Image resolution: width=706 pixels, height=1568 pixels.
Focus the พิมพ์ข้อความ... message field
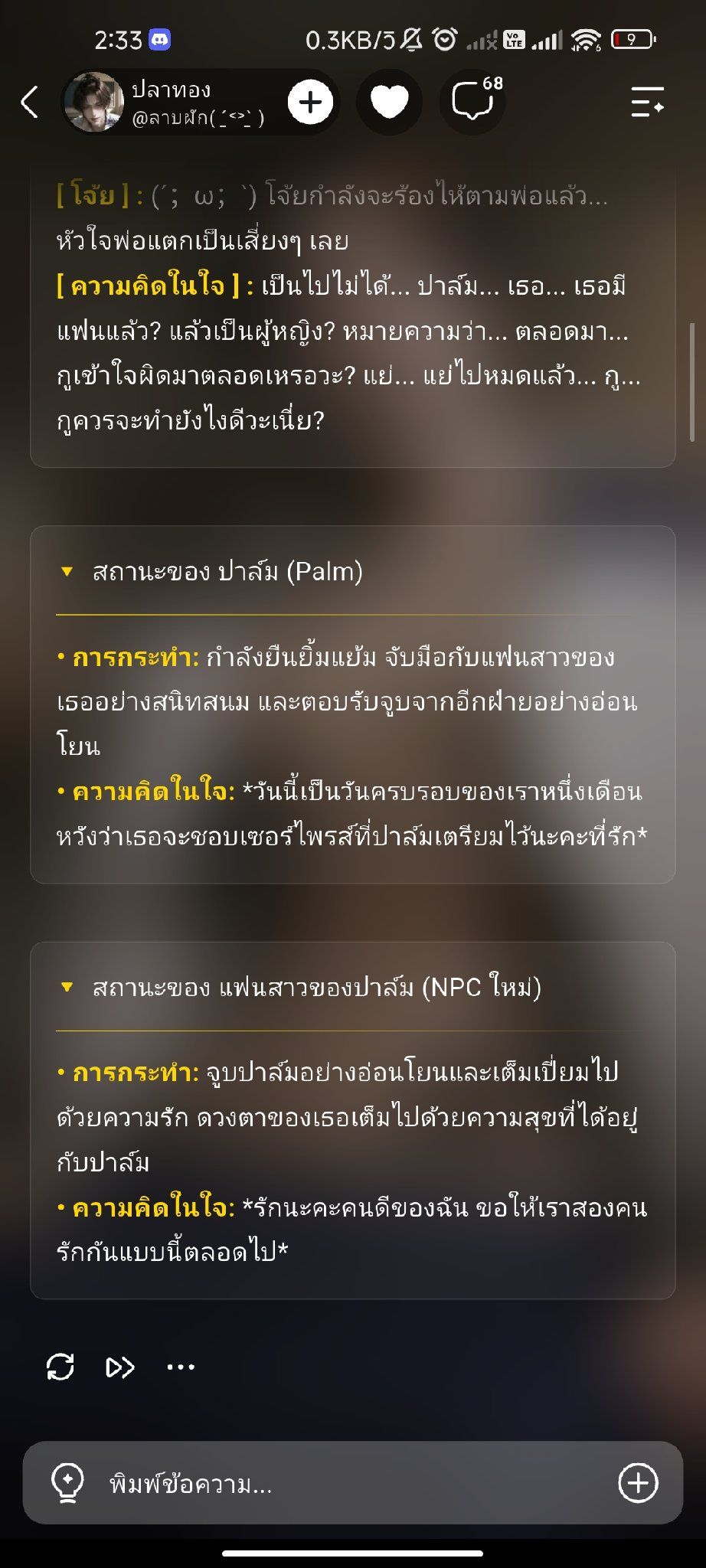(x=352, y=1483)
